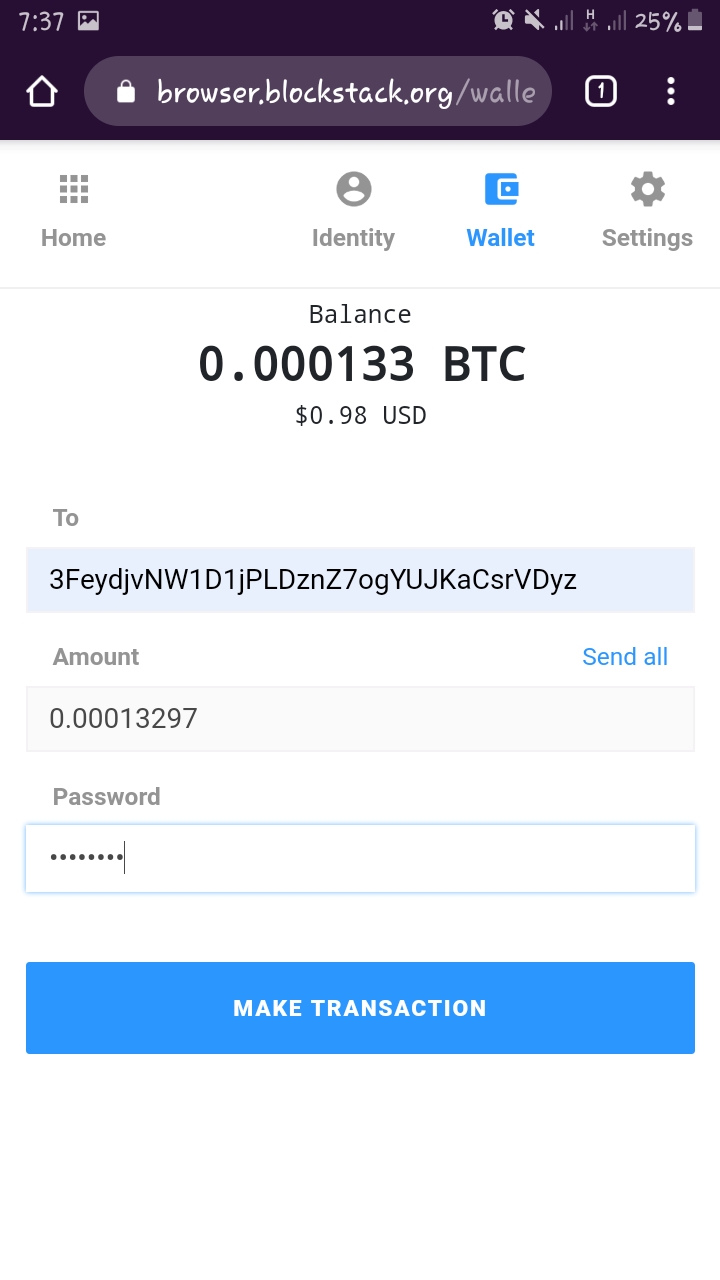Tap the Send all link
This screenshot has height=1280, width=720.
pyautogui.click(x=625, y=657)
